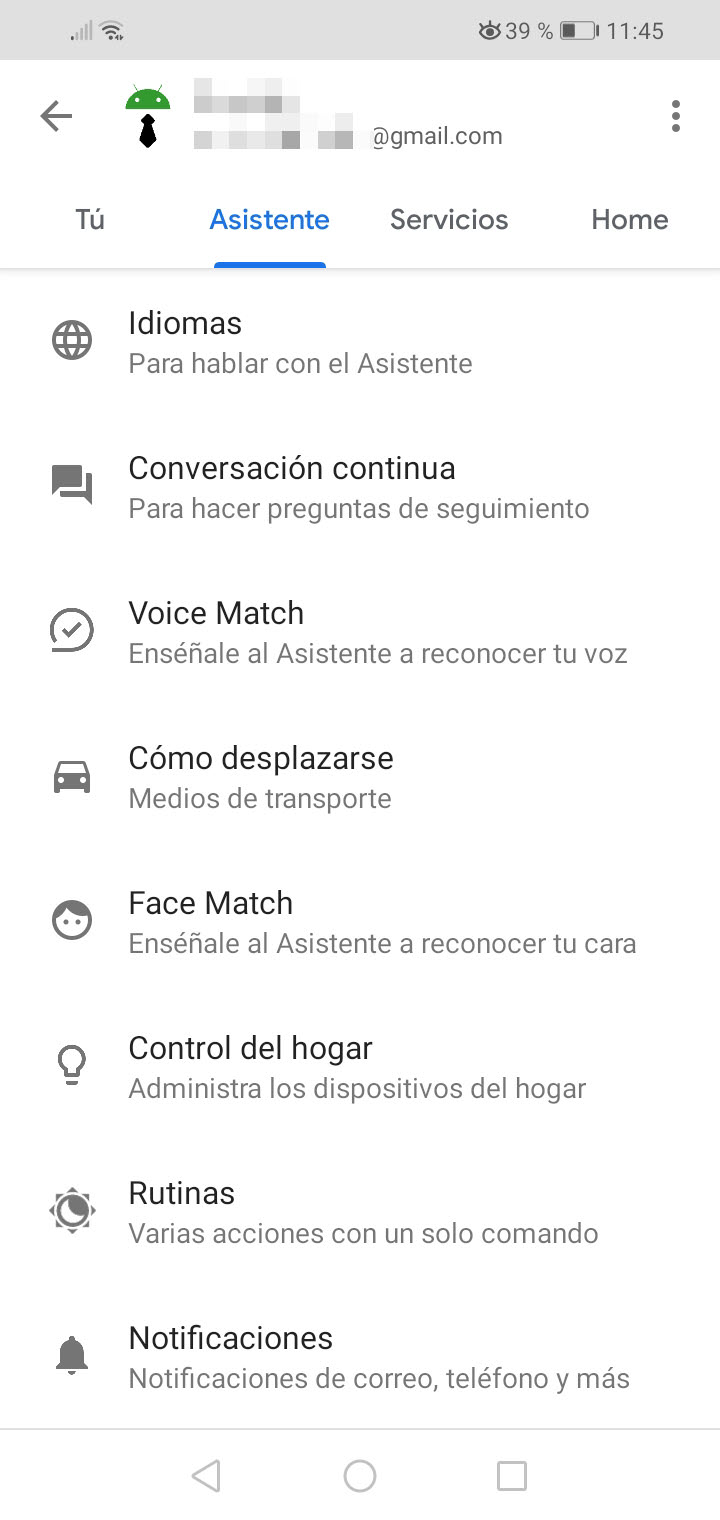The width and height of the screenshot is (720, 1520).
Task: Open the Home tab
Action: click(629, 220)
